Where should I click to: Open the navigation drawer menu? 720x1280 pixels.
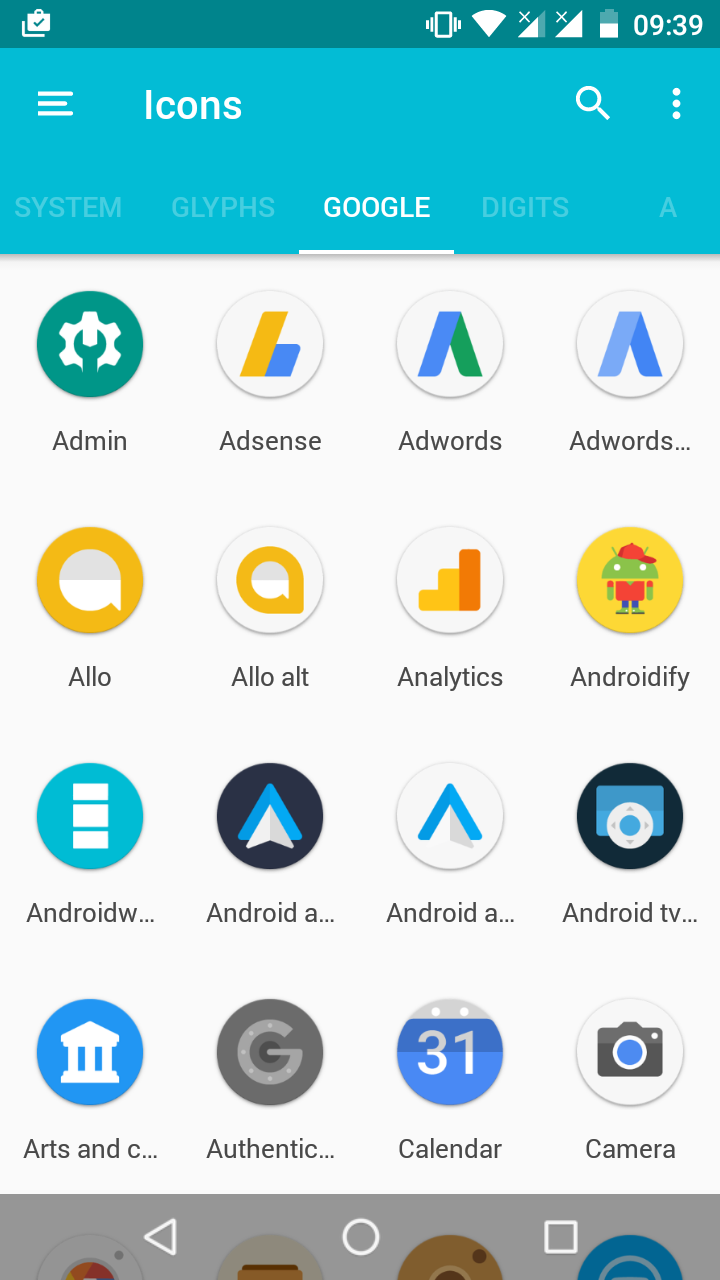click(56, 104)
